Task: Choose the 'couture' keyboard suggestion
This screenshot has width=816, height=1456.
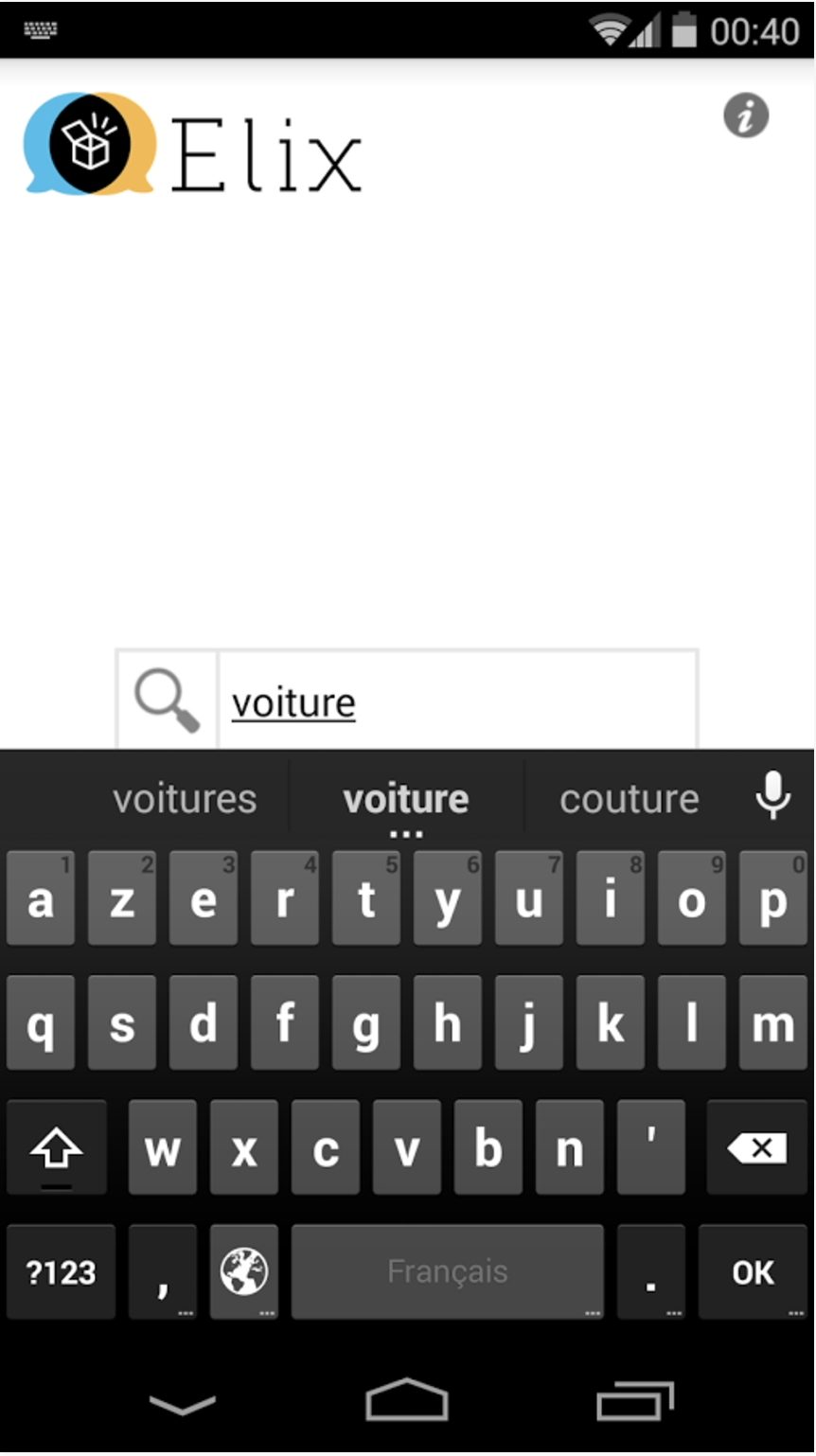Action: click(629, 800)
